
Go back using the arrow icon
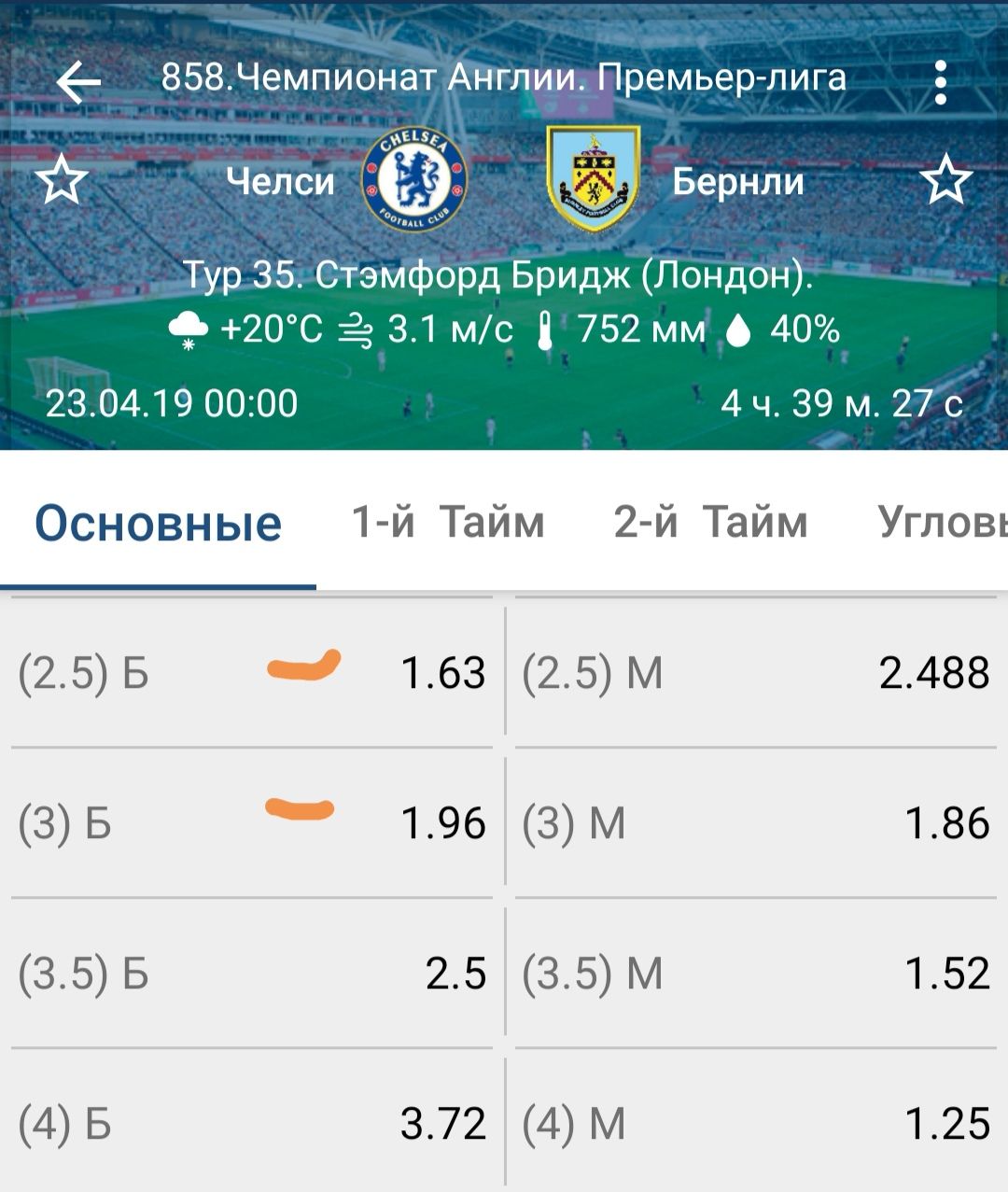[x=78, y=83]
